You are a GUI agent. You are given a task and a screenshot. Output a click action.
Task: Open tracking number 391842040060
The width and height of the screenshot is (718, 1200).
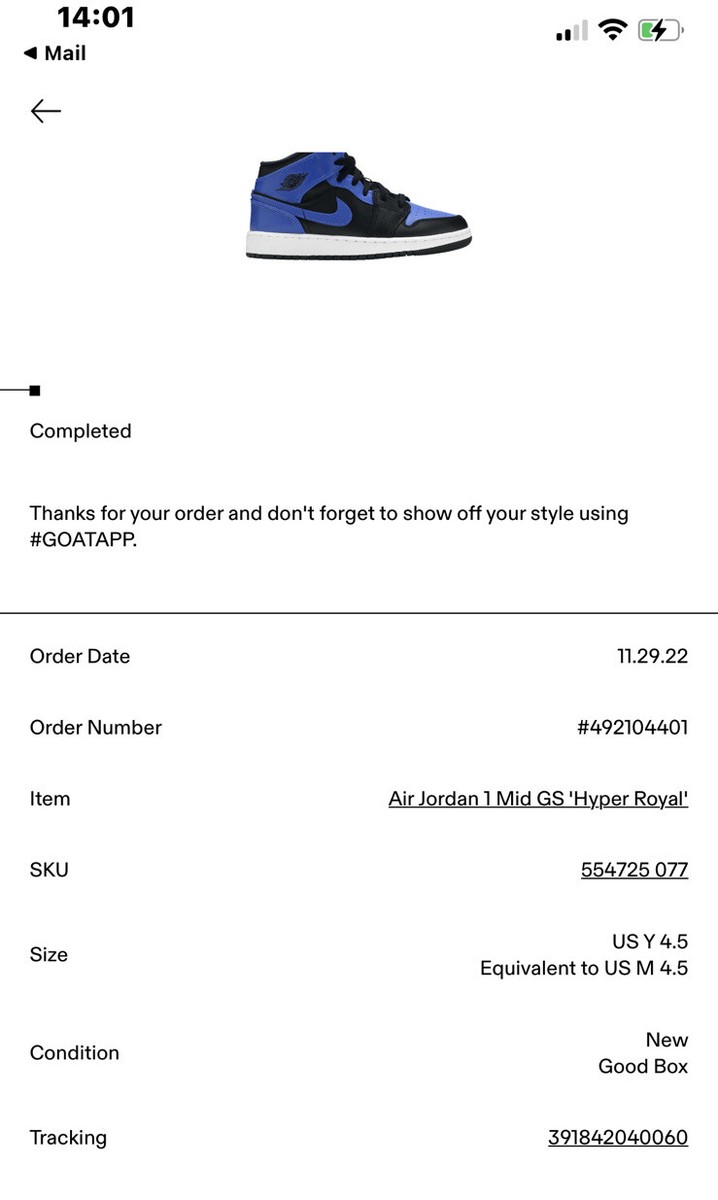pos(618,1138)
